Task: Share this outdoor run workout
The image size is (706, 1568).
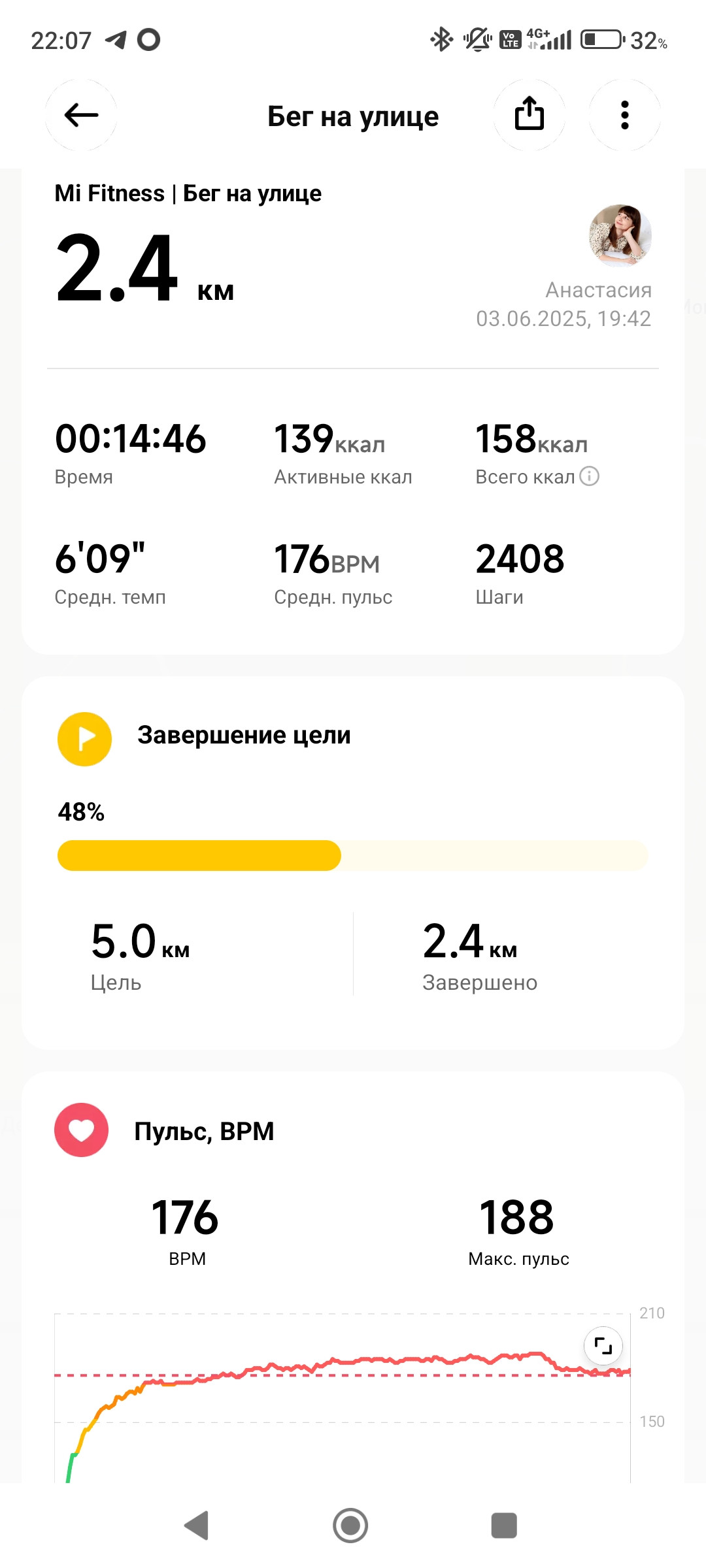Action: point(529,115)
